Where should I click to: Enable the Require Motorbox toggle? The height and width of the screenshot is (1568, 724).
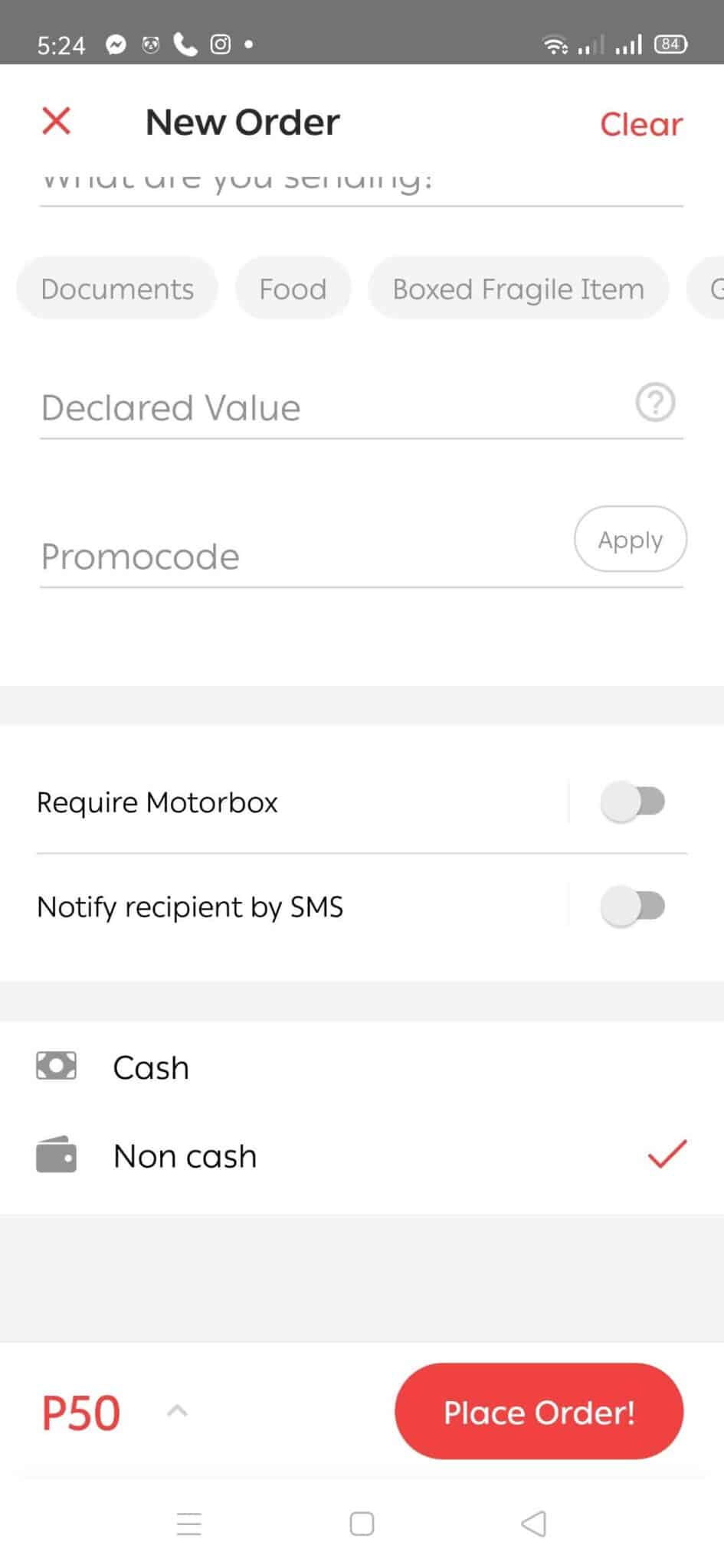point(633,801)
